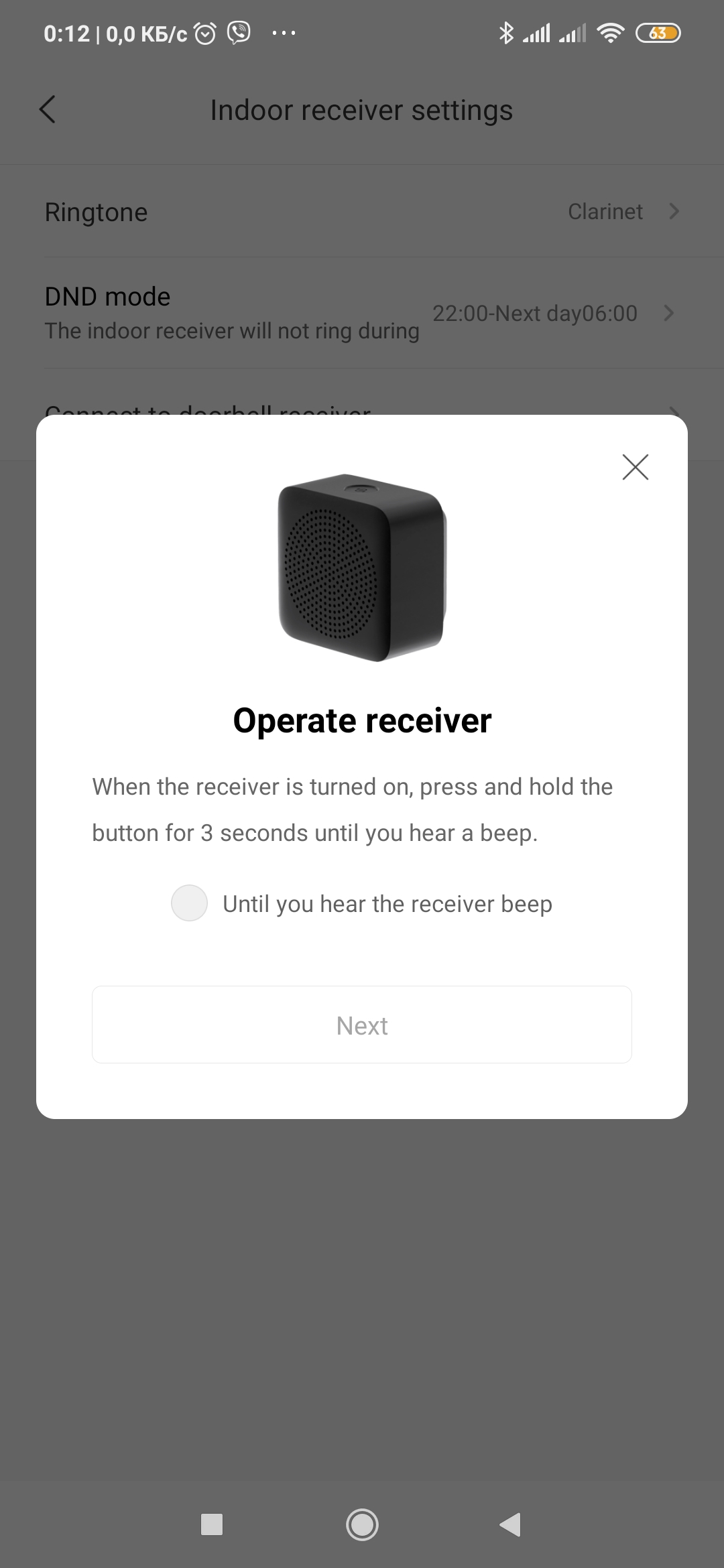Close the Operate receiver dialog

635,467
